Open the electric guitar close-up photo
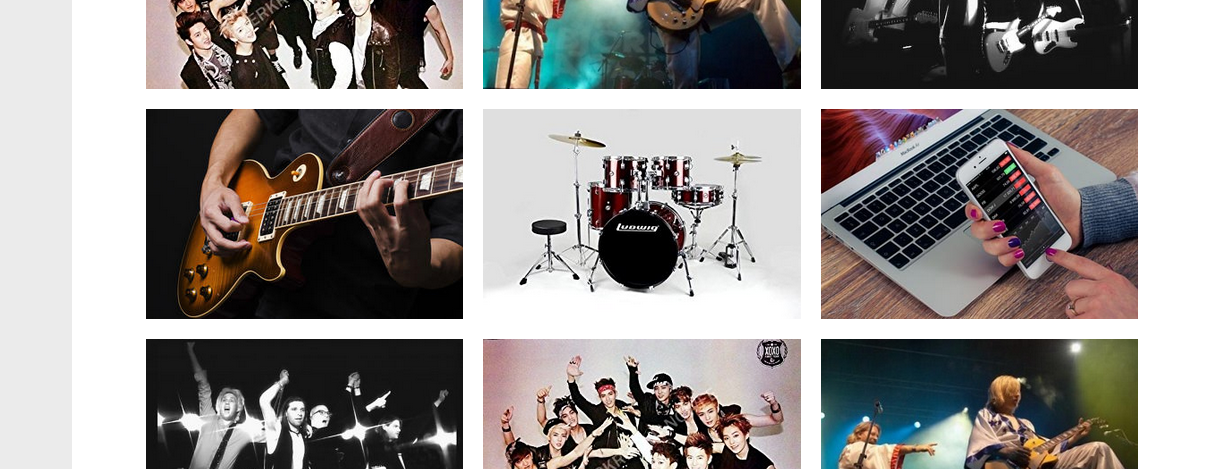Screen dimensions: 1211x469 (x=304, y=214)
